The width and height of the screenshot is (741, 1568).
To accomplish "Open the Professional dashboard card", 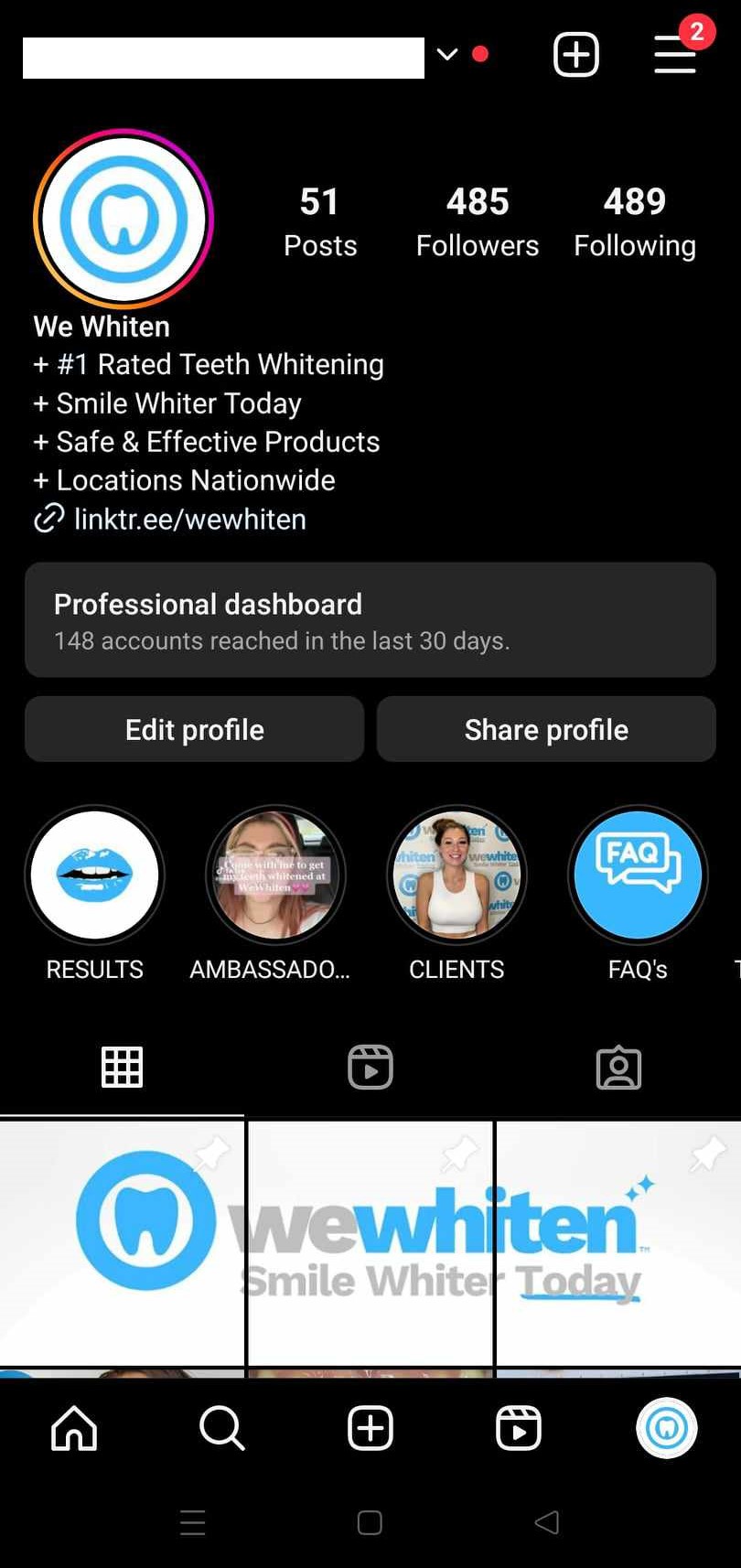I will (370, 620).
